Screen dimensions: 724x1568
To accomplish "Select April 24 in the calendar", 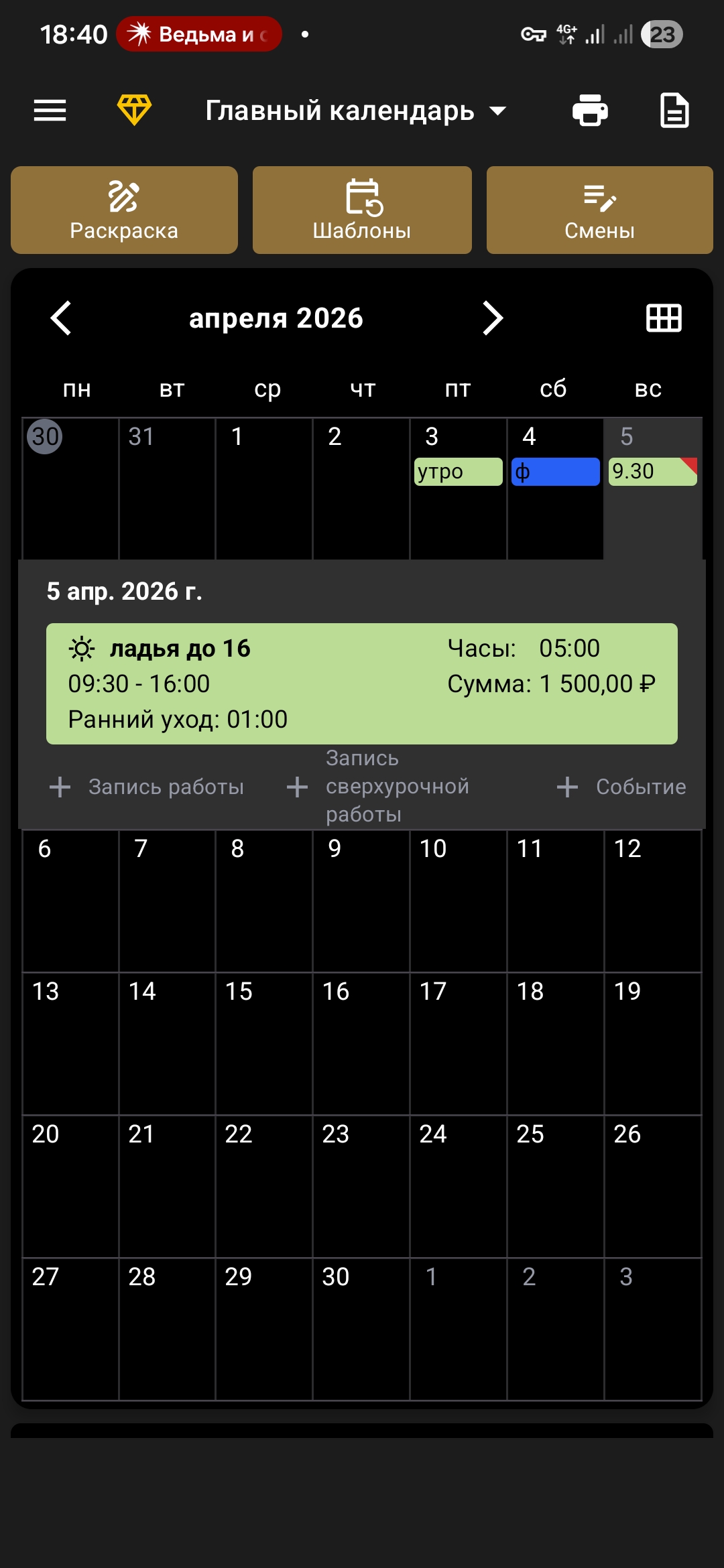I will point(458,1185).
